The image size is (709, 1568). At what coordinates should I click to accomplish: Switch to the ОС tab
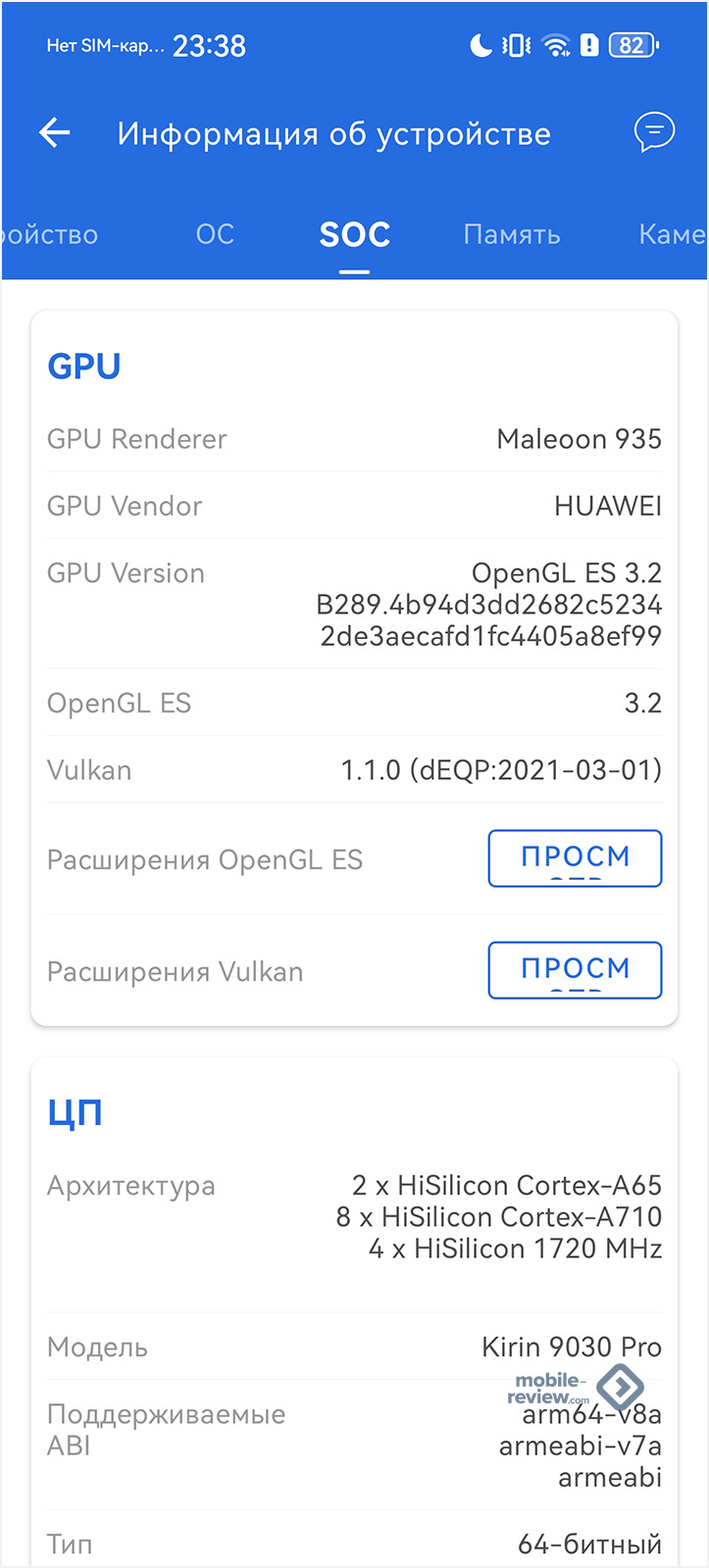215,234
